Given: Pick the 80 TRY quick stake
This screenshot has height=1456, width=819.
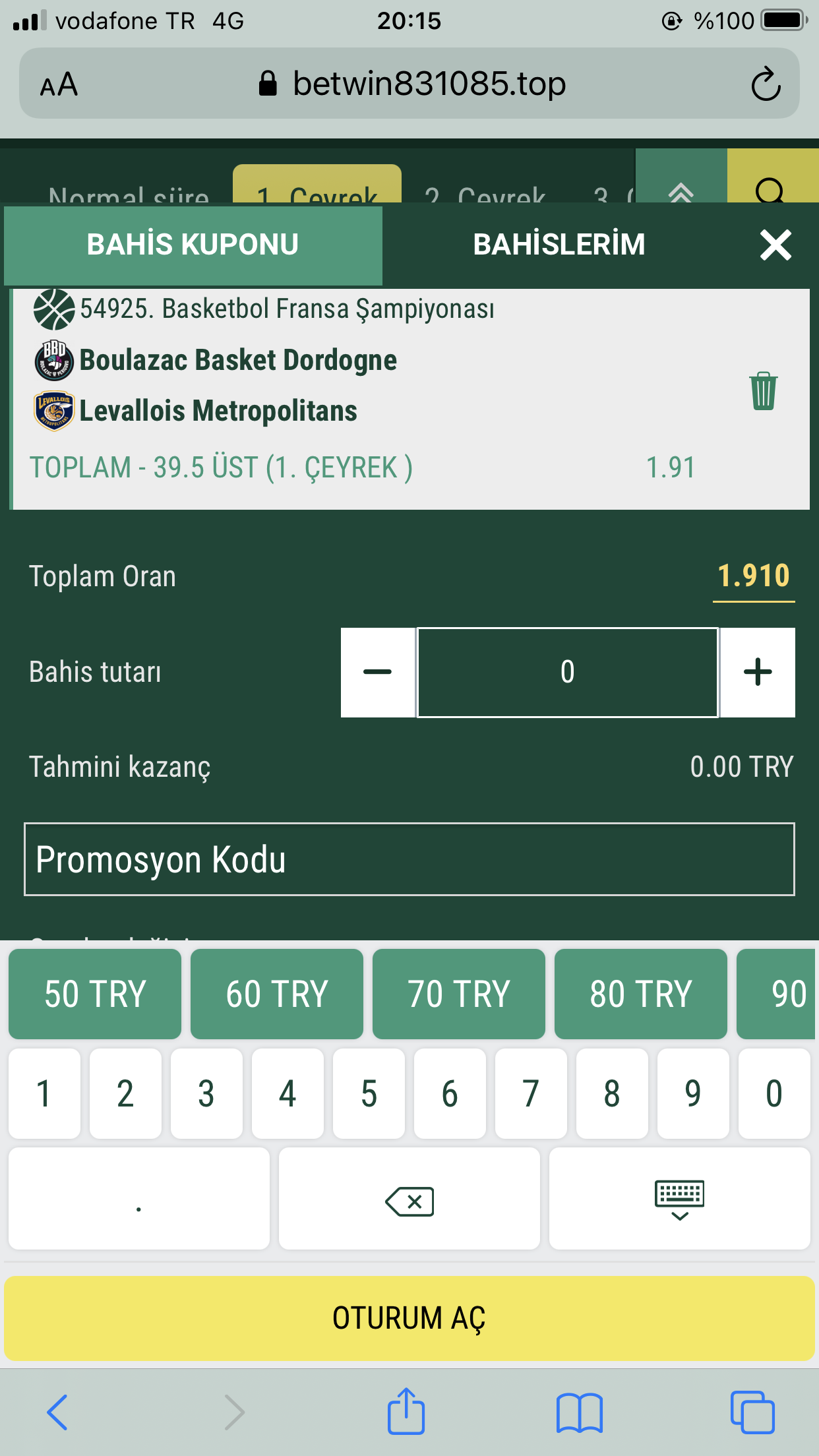Looking at the screenshot, I should (641, 994).
